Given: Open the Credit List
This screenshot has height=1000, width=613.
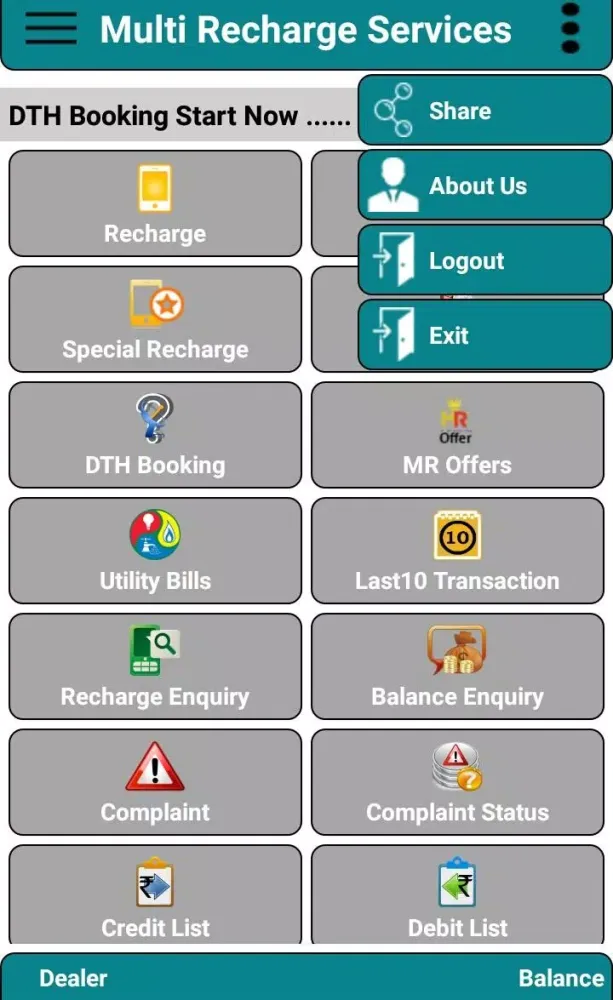Looking at the screenshot, I should tap(155, 896).
